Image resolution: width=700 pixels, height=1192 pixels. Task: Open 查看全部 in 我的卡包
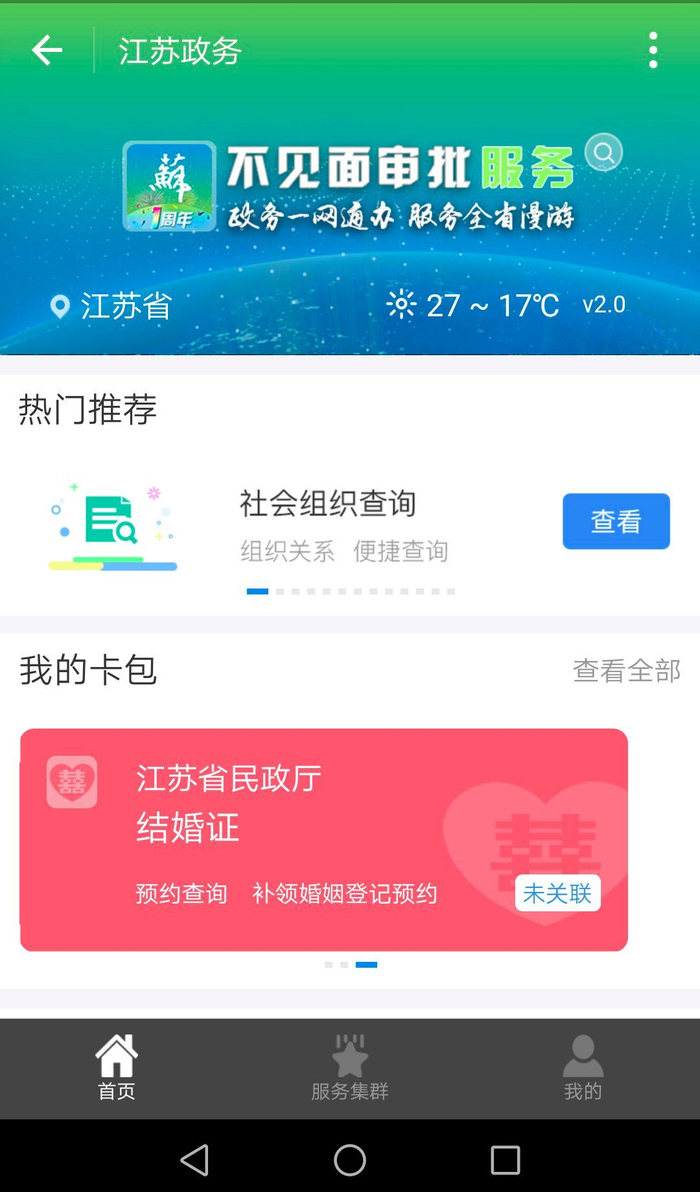(626, 670)
